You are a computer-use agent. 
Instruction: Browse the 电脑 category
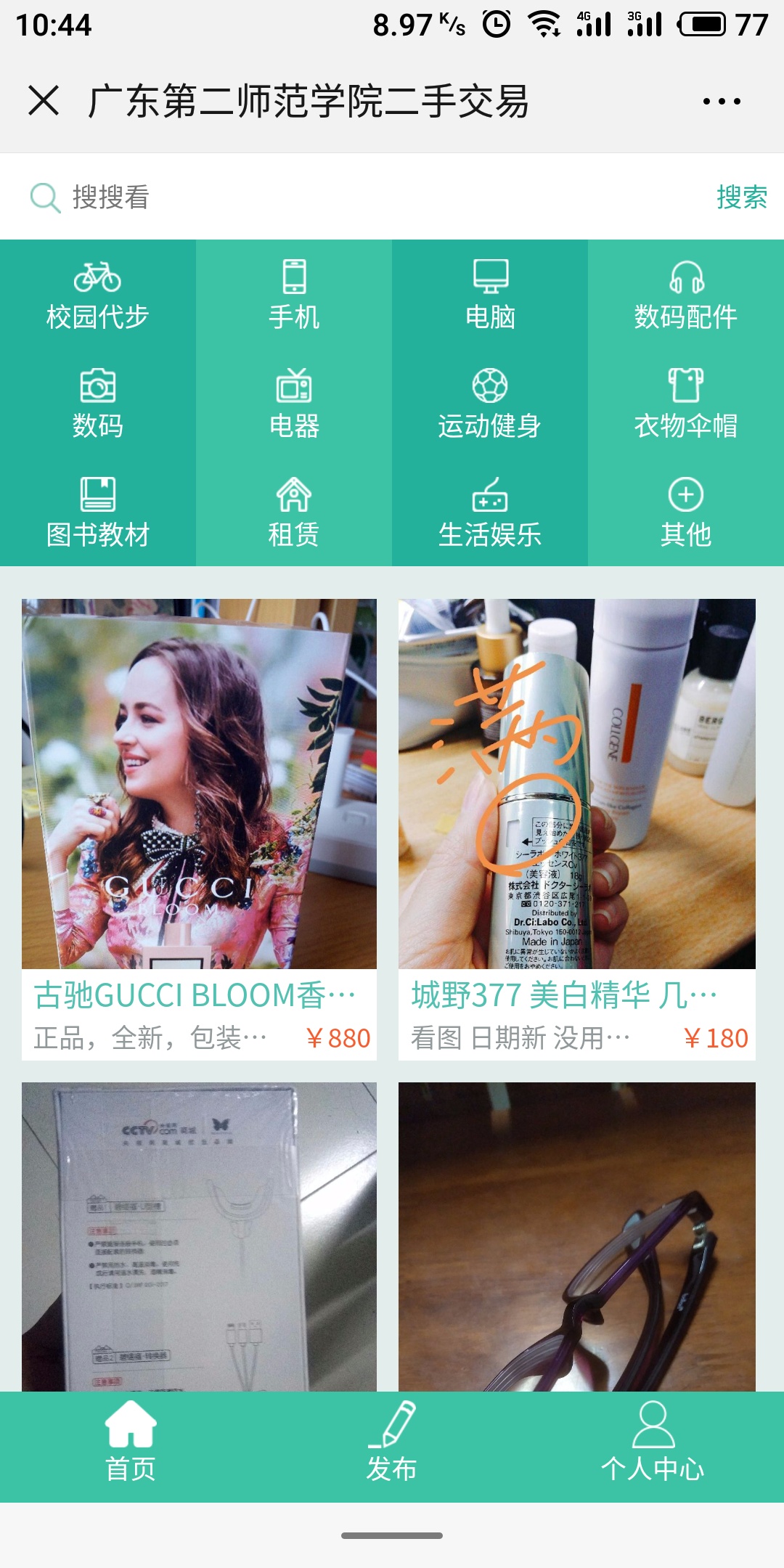(490, 294)
